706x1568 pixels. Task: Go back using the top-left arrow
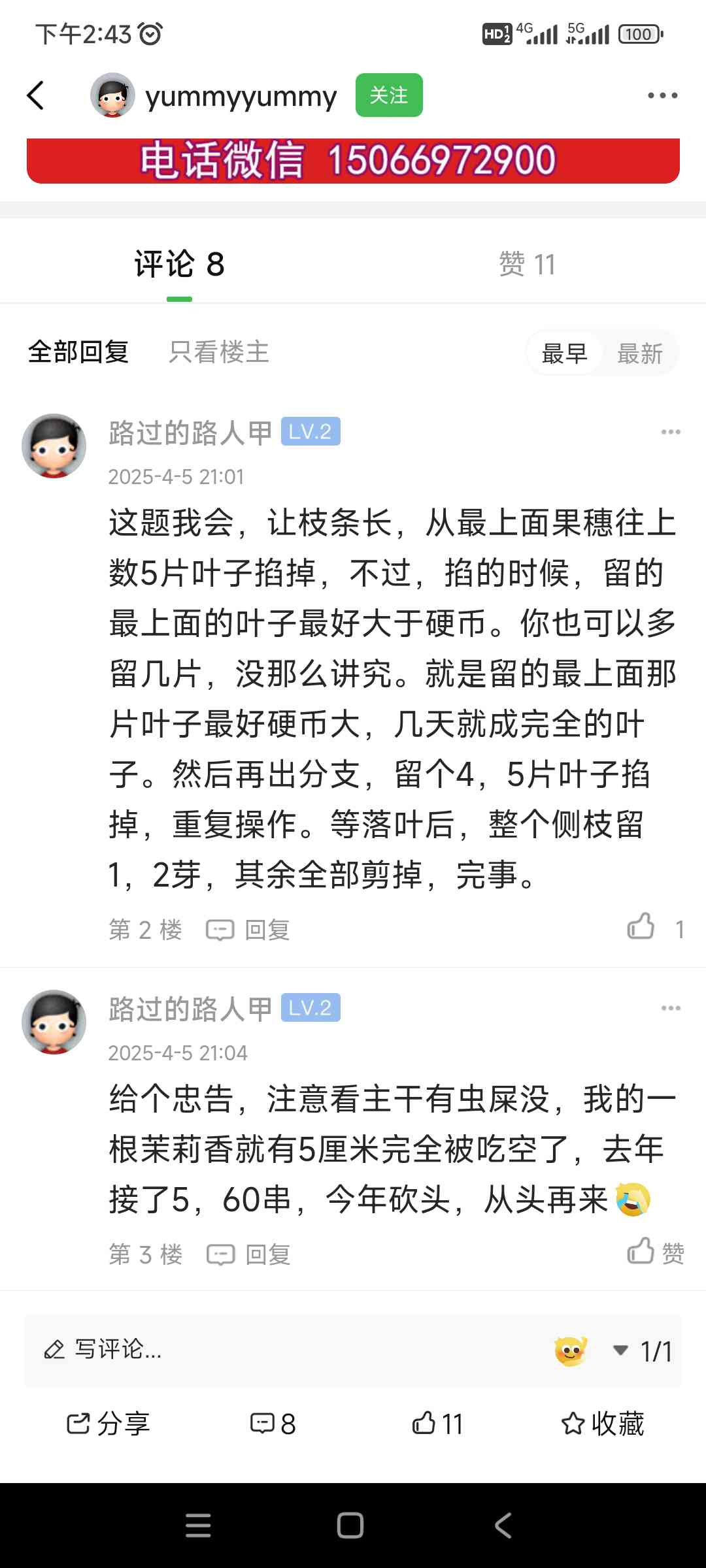(36, 95)
